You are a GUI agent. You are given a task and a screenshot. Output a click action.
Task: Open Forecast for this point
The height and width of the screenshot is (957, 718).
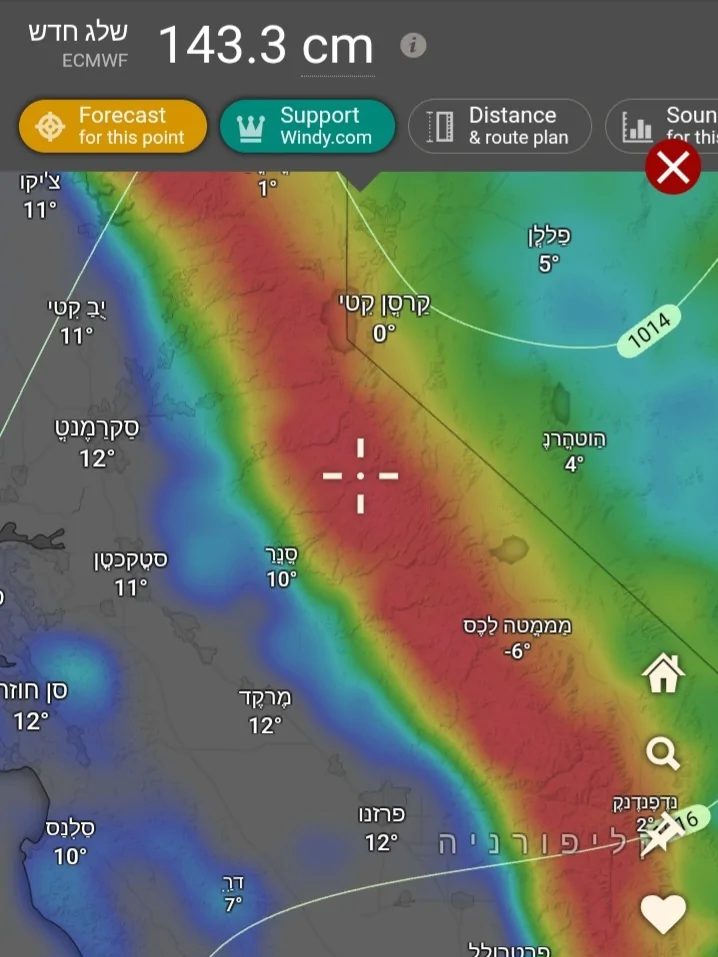click(x=113, y=127)
